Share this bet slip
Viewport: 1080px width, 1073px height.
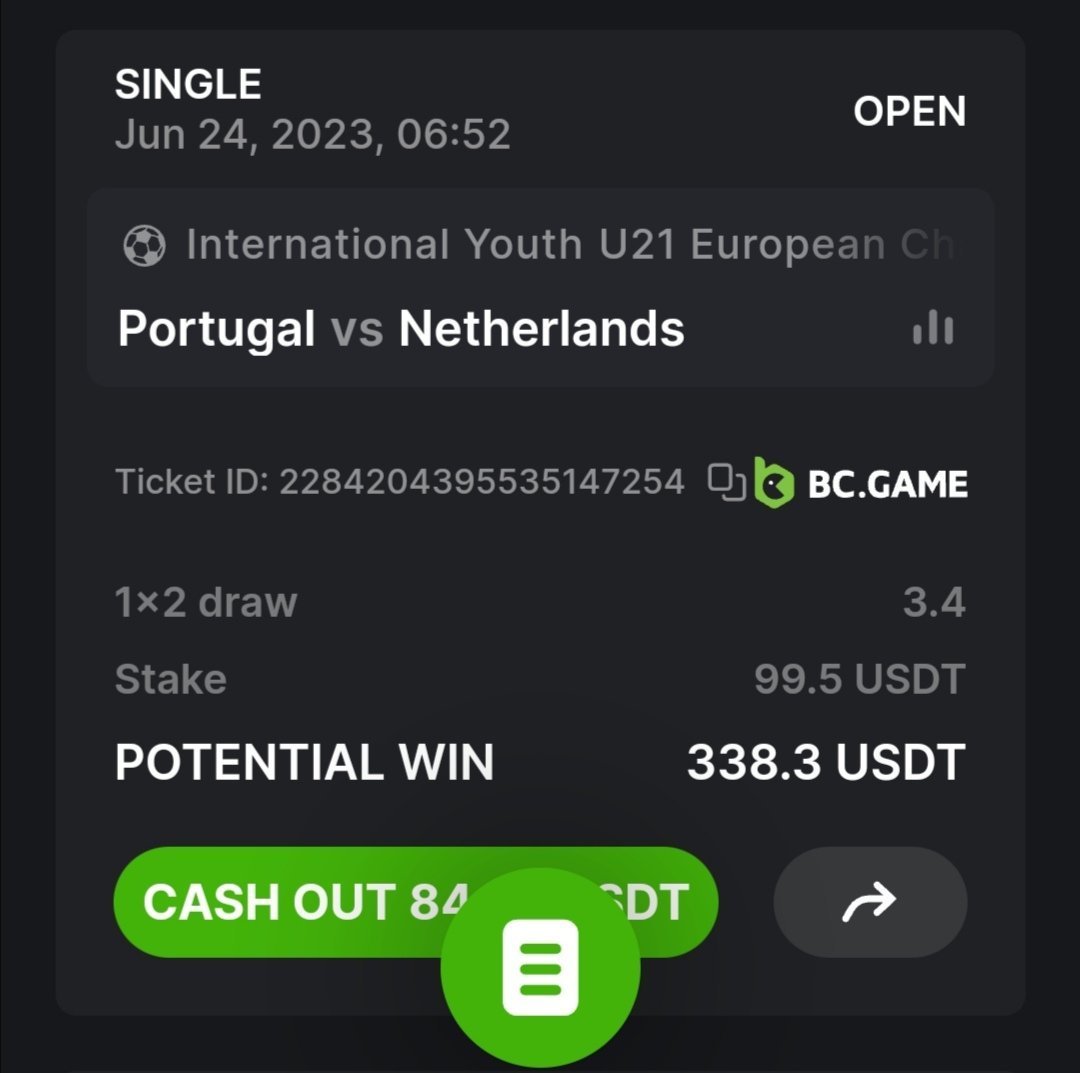click(870, 903)
